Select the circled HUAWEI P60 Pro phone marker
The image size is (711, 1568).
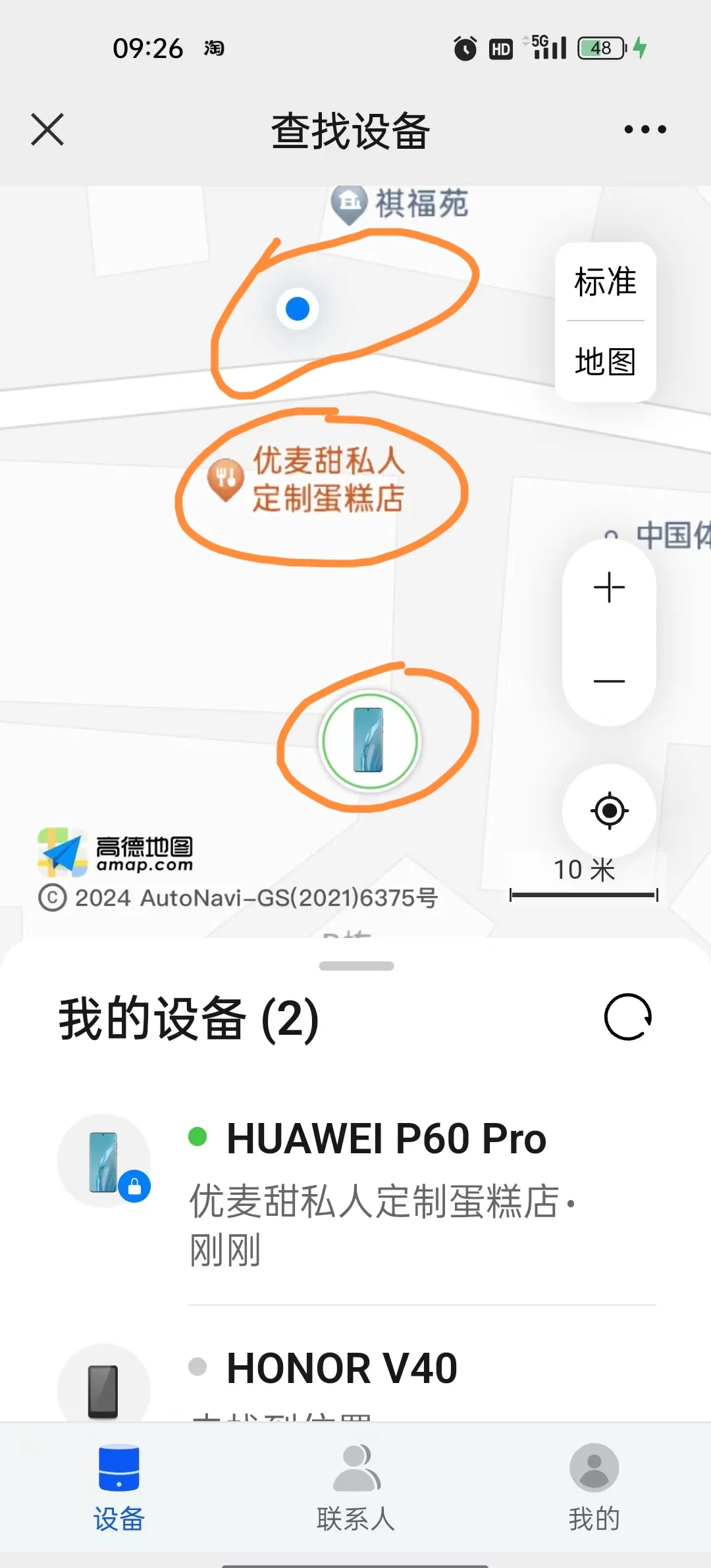point(369,741)
